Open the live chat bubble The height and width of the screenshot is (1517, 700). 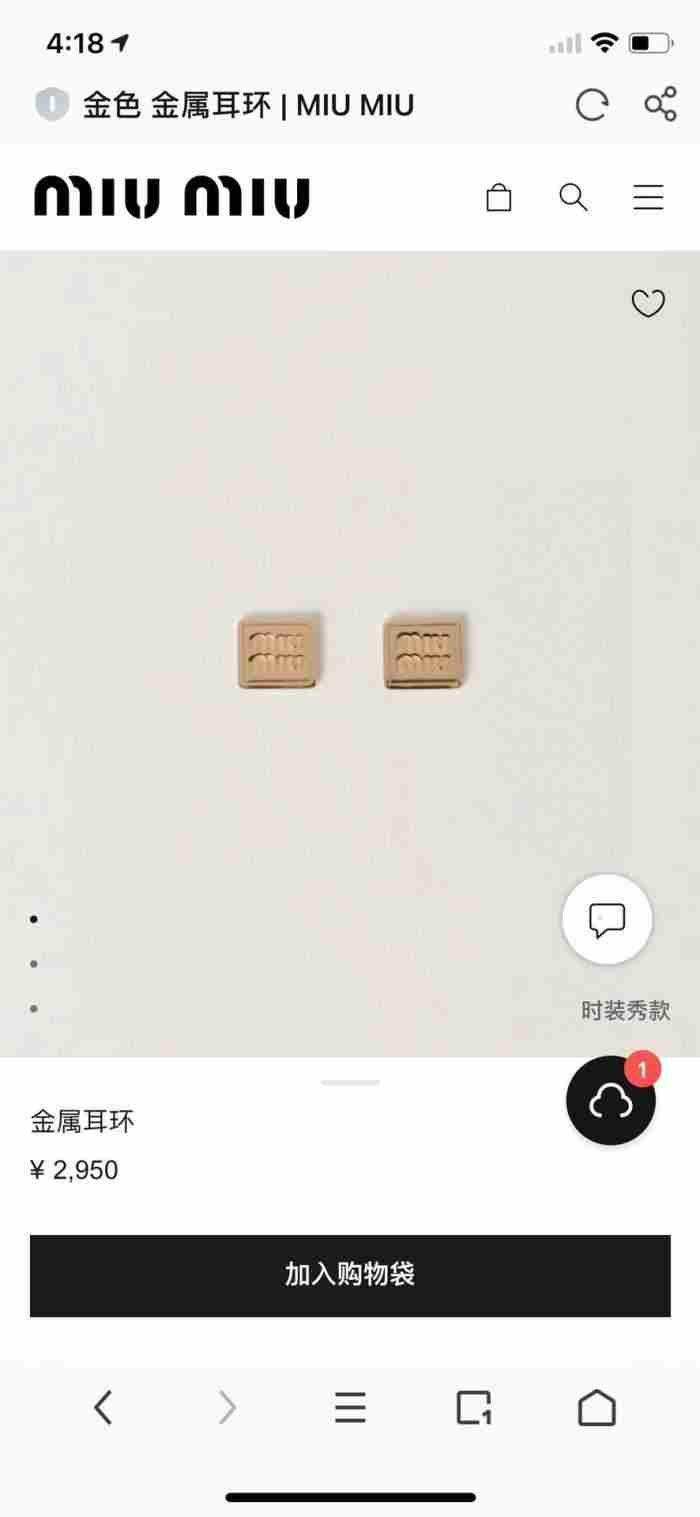[607, 919]
